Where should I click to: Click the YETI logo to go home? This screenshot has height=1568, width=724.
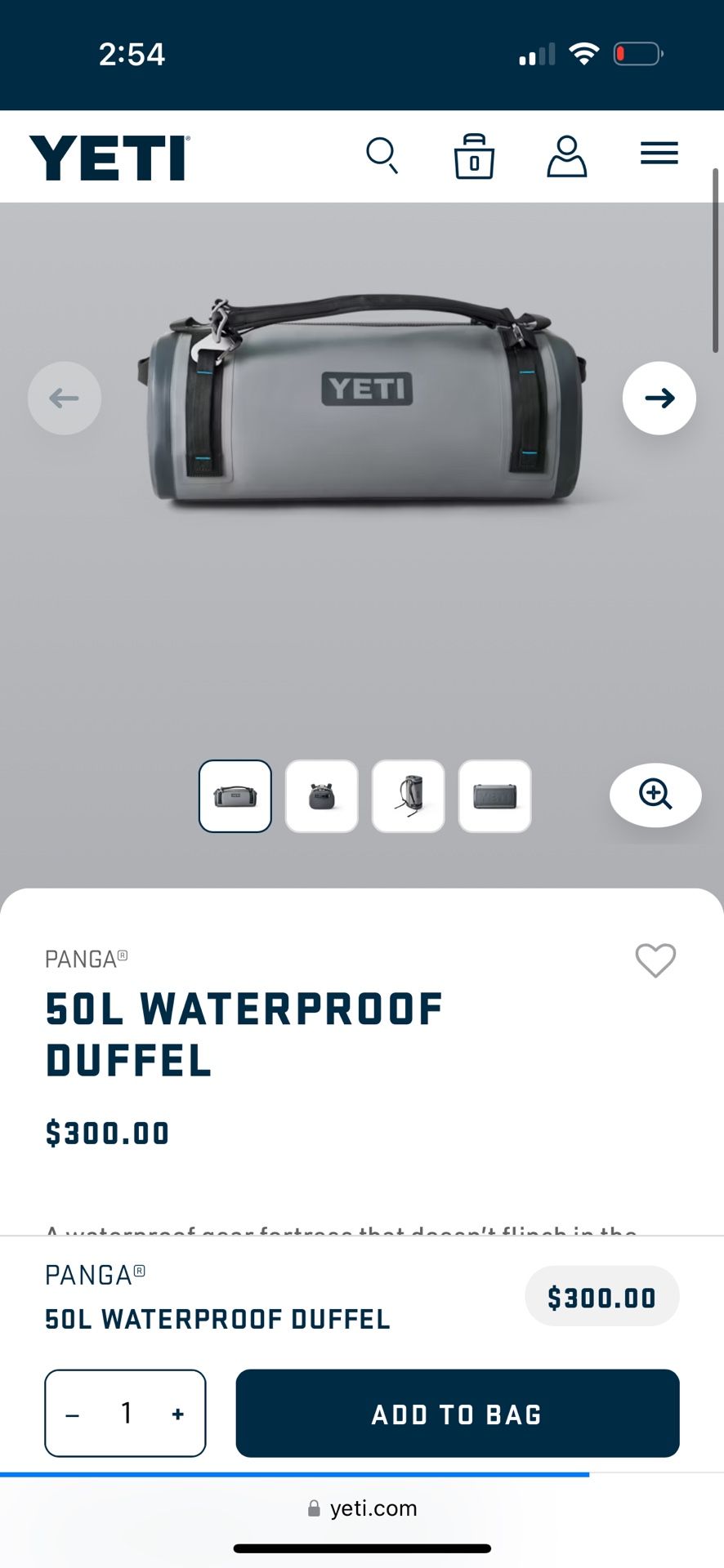(106, 157)
